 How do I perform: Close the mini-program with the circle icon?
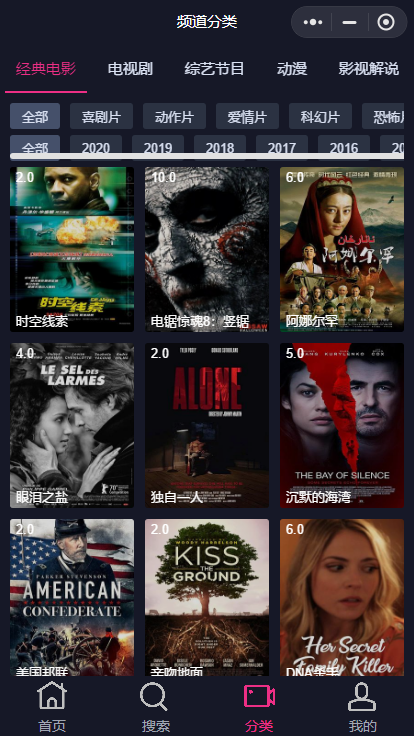tap(386, 22)
